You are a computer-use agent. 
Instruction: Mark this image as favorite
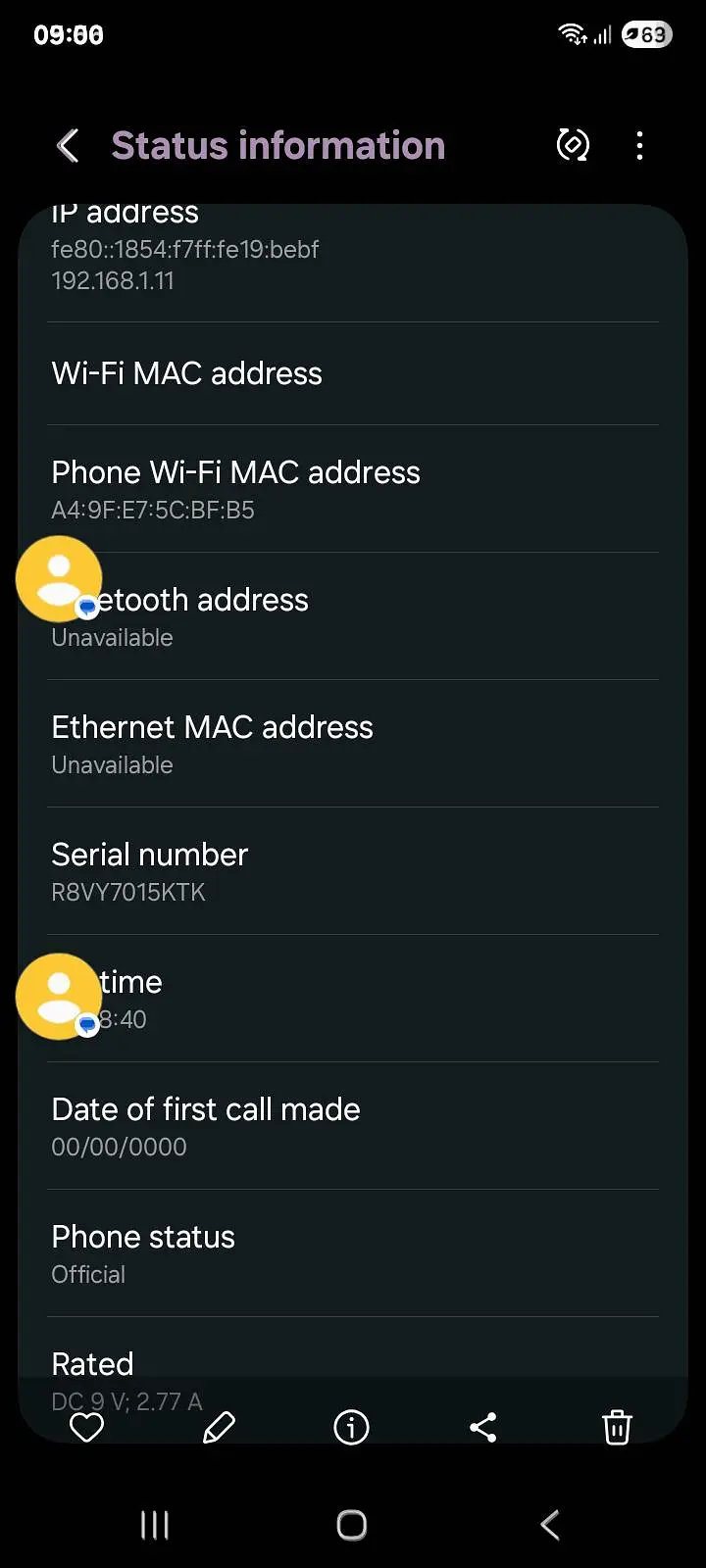tap(86, 1427)
